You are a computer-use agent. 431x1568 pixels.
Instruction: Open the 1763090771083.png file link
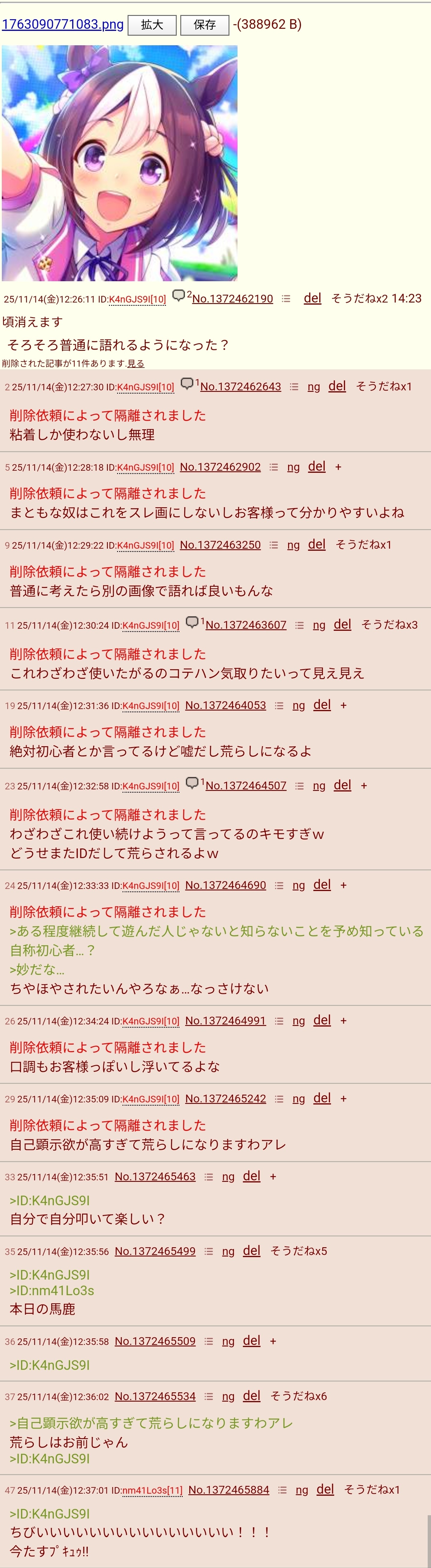click(63, 24)
